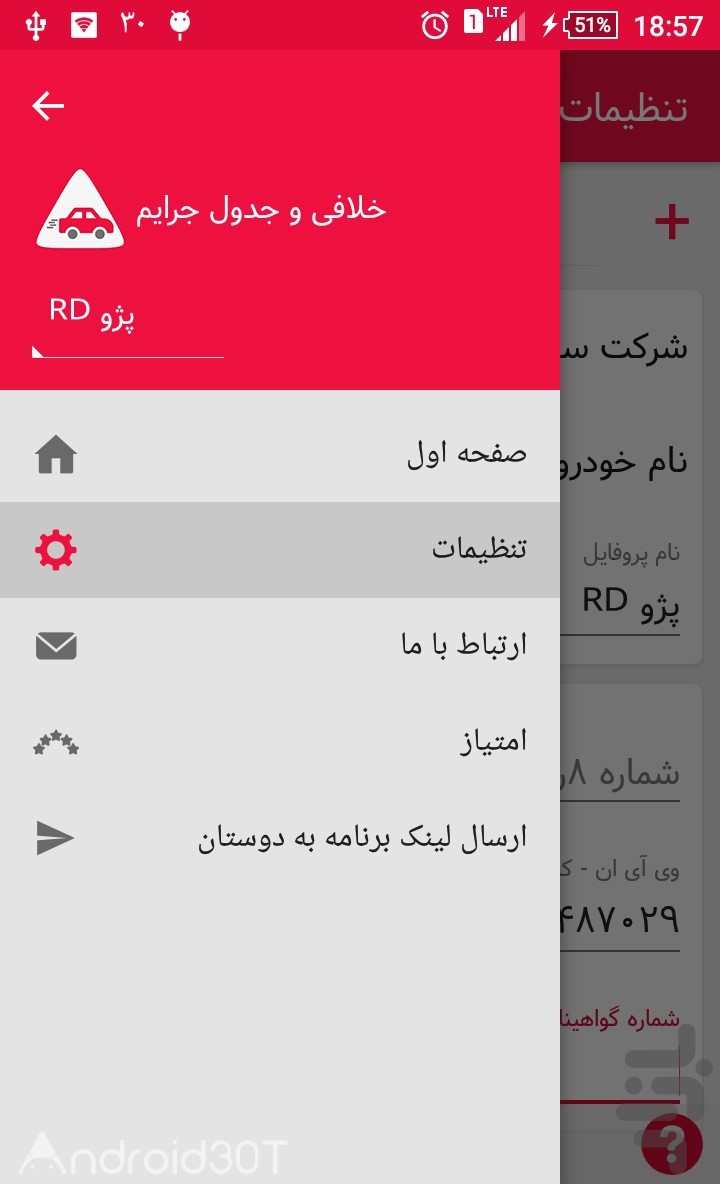720x1184 pixels.
Task: Go to صفحه اول home page
Action: (280, 455)
